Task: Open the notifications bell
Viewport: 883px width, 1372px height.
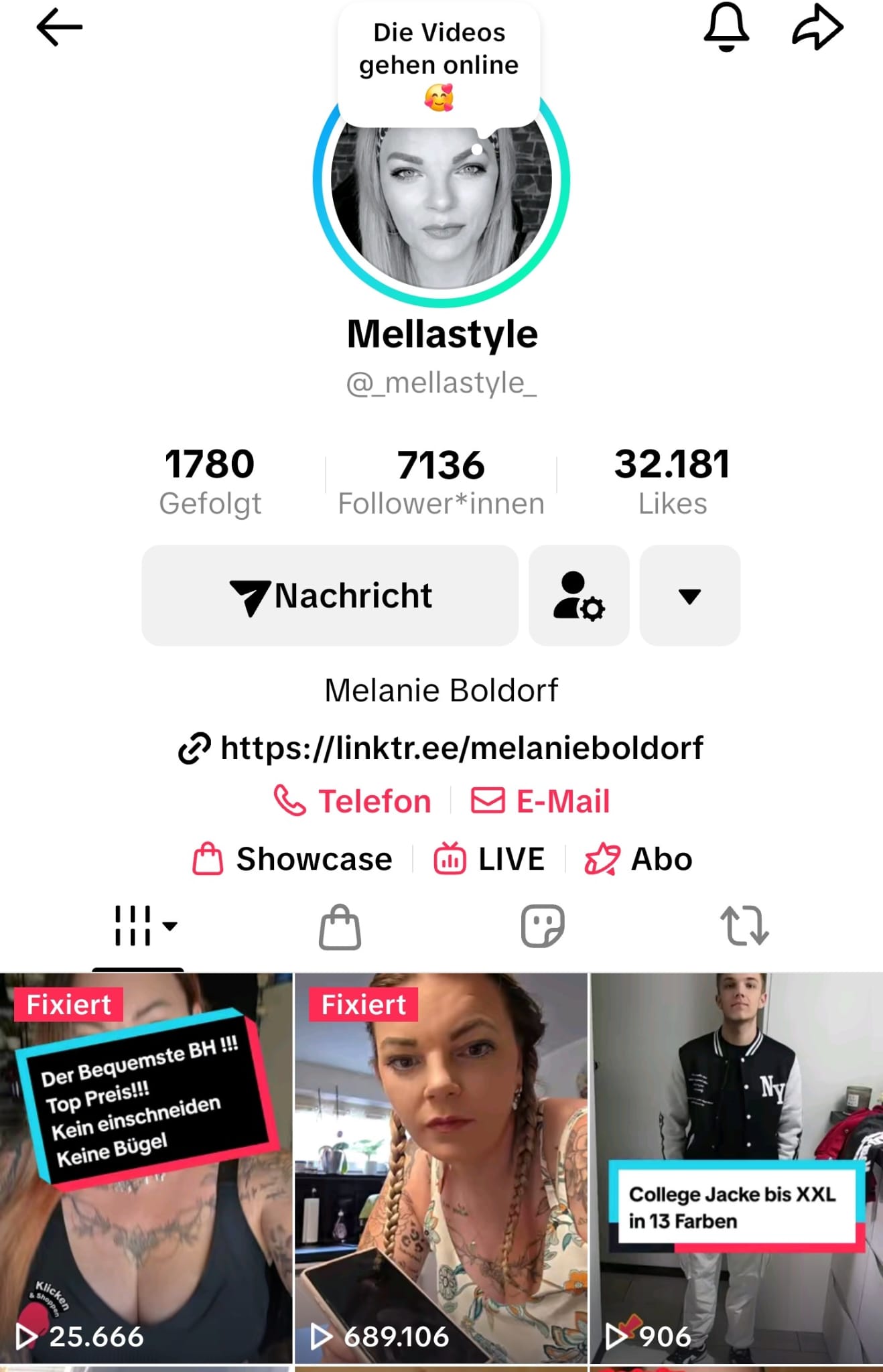Action: [x=726, y=27]
